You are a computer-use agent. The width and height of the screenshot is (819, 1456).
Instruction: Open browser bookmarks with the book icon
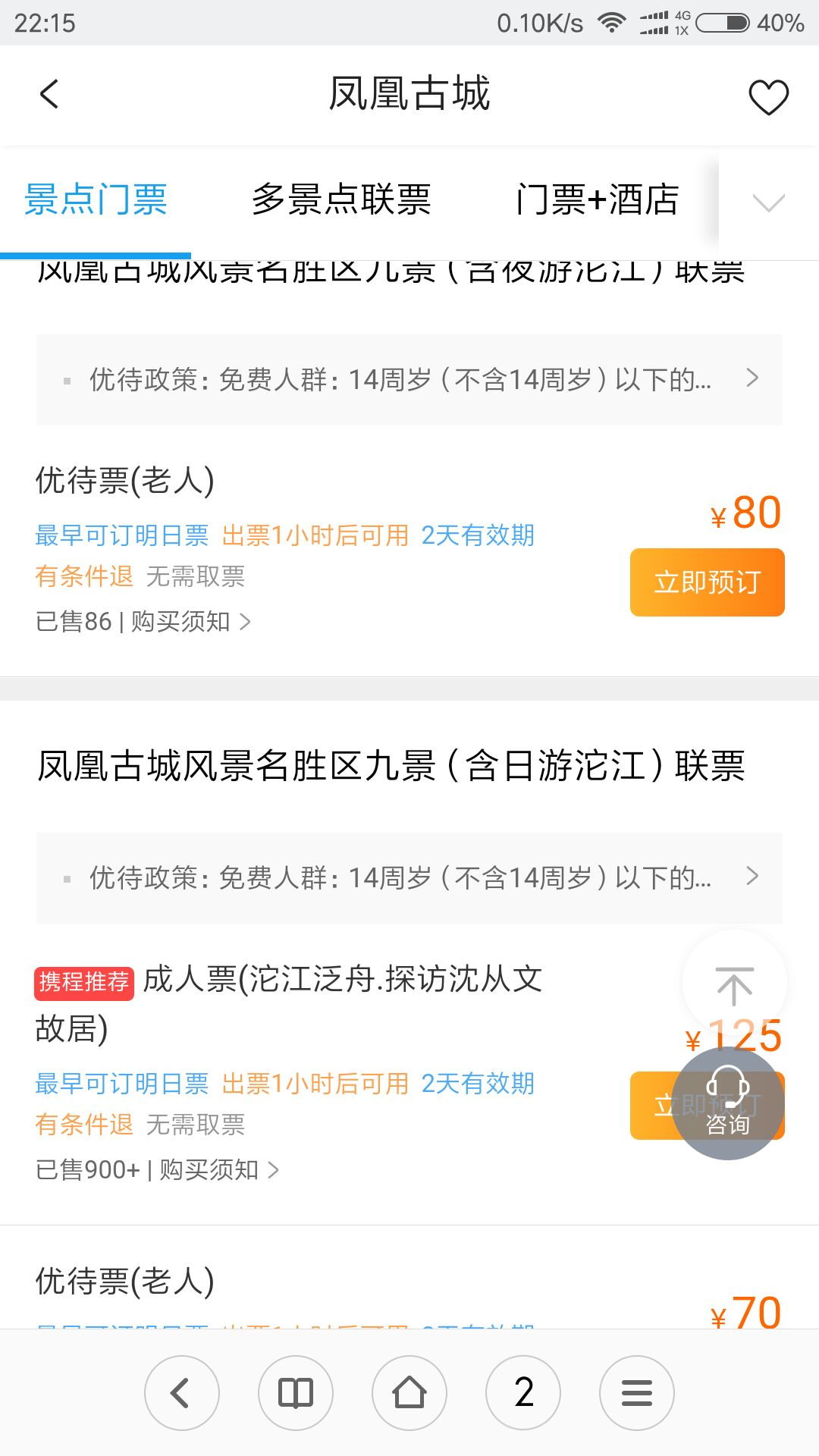[296, 1393]
